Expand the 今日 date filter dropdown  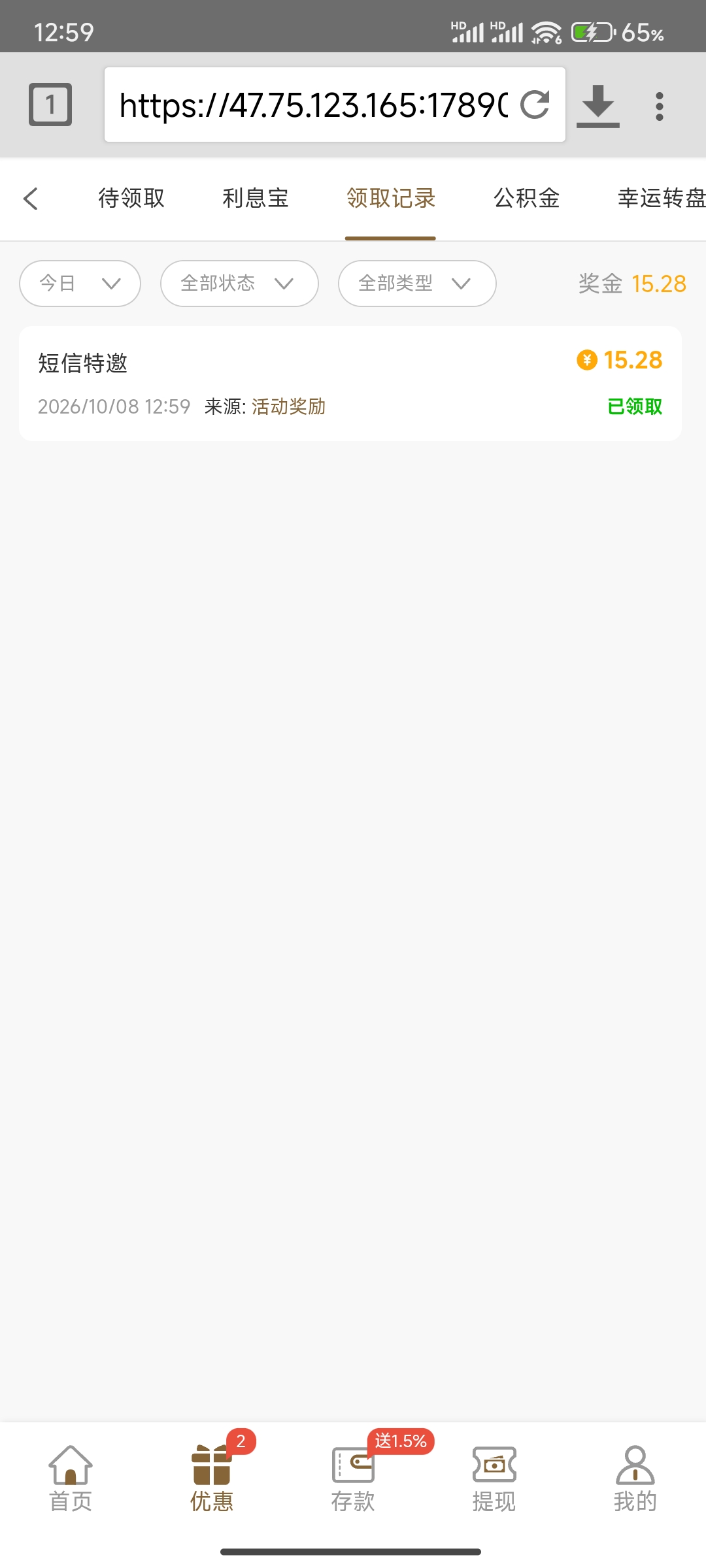point(80,284)
